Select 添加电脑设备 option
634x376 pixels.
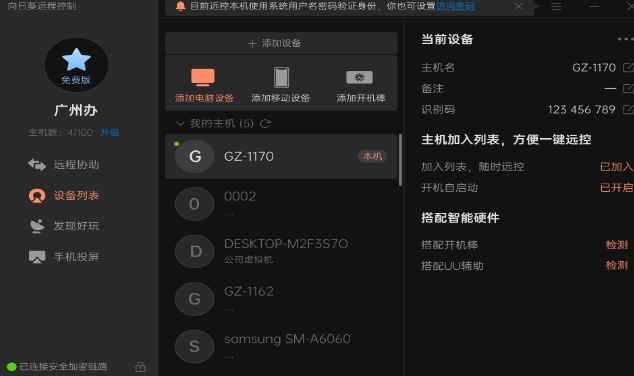pos(204,84)
